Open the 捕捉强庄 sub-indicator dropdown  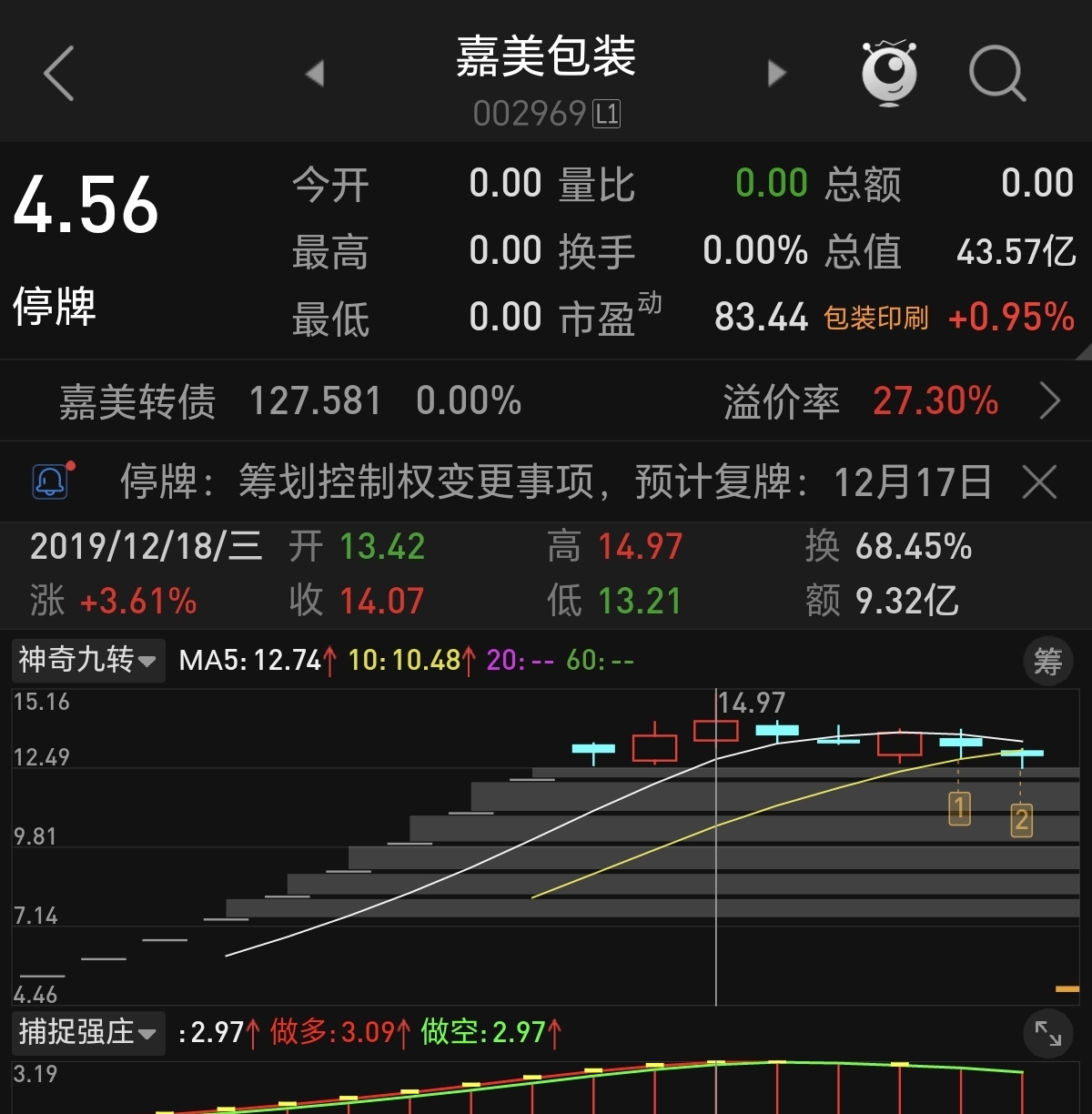tap(88, 1032)
